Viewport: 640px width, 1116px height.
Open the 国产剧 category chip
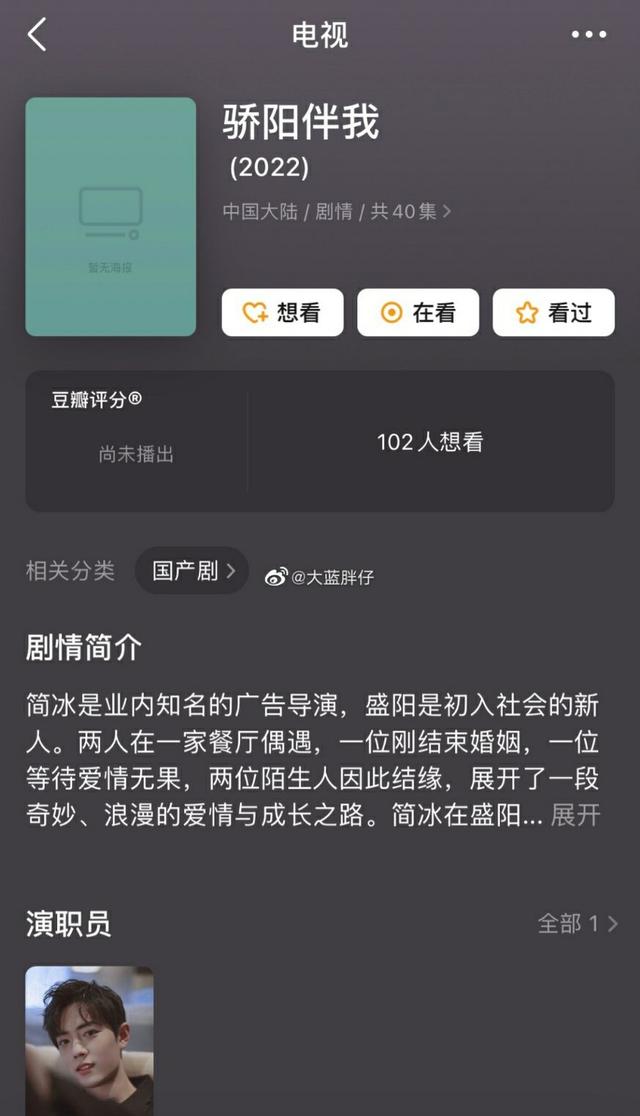point(192,571)
